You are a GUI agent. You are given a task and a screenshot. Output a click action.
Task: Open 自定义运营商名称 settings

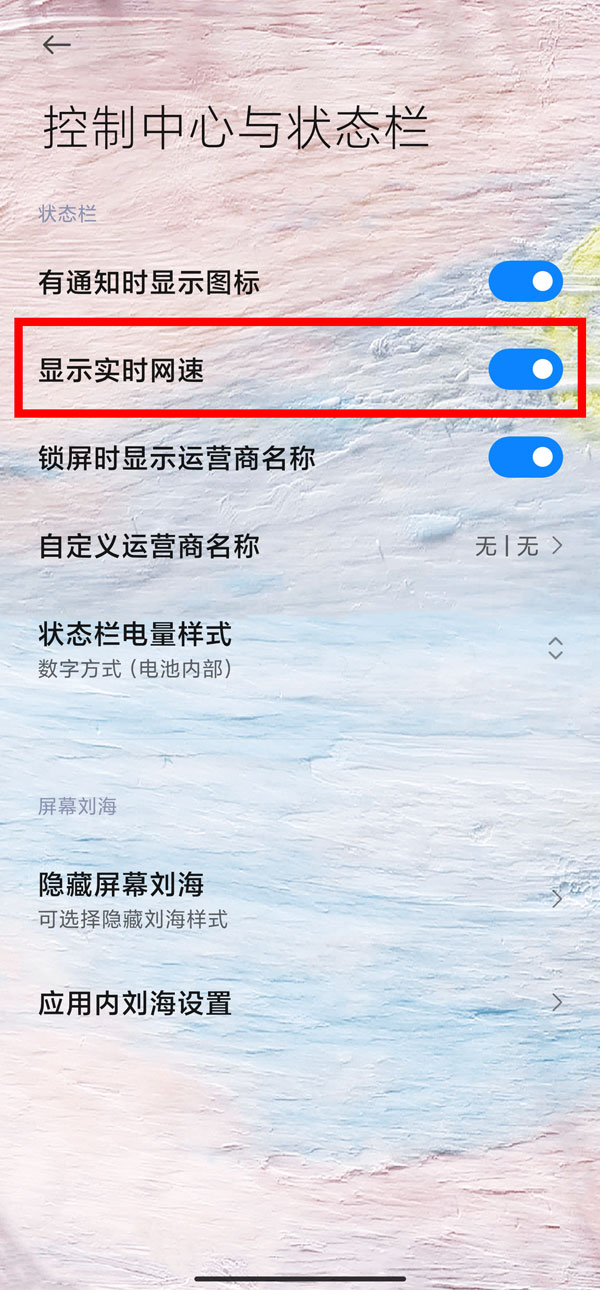point(300,546)
